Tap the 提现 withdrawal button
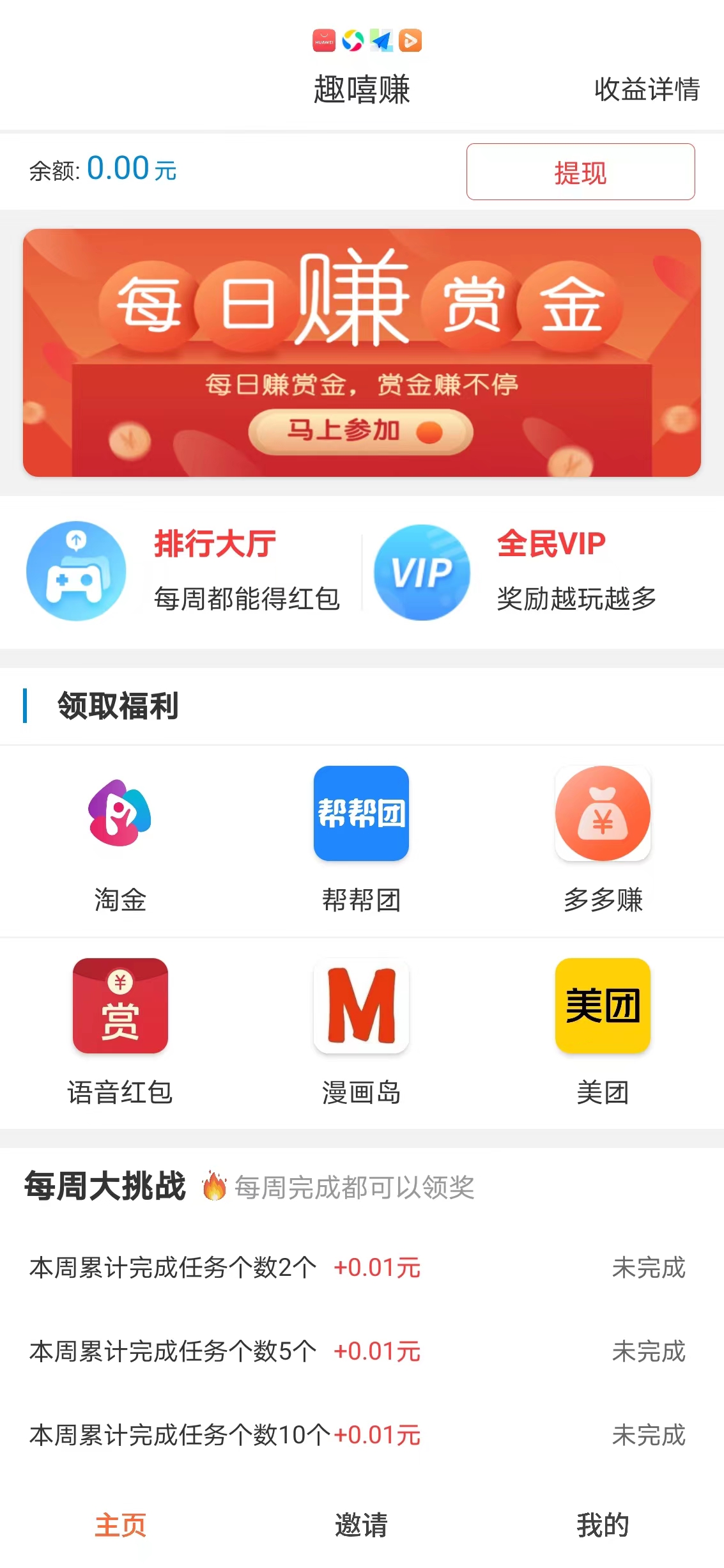724x1568 pixels. (x=580, y=173)
